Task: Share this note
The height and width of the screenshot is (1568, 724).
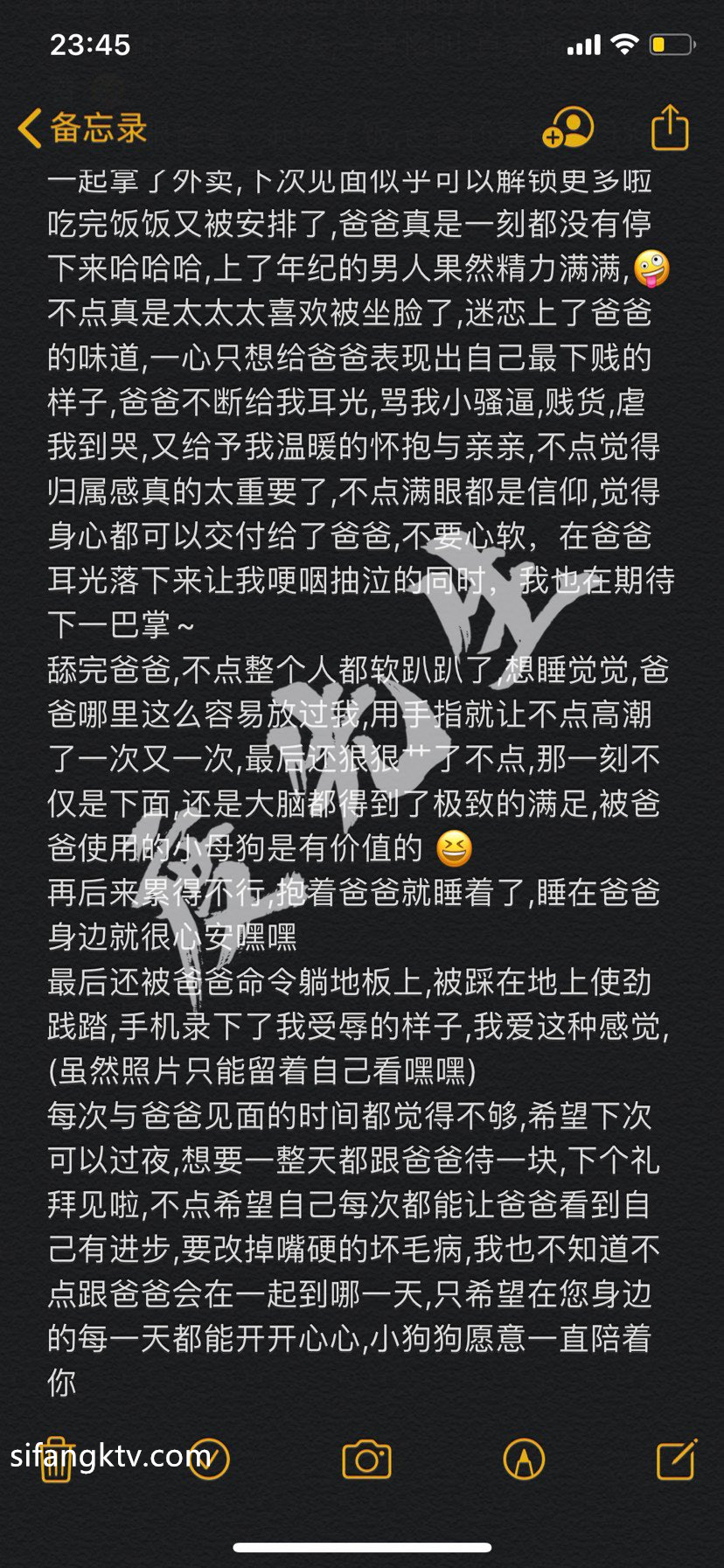Action: (670, 128)
